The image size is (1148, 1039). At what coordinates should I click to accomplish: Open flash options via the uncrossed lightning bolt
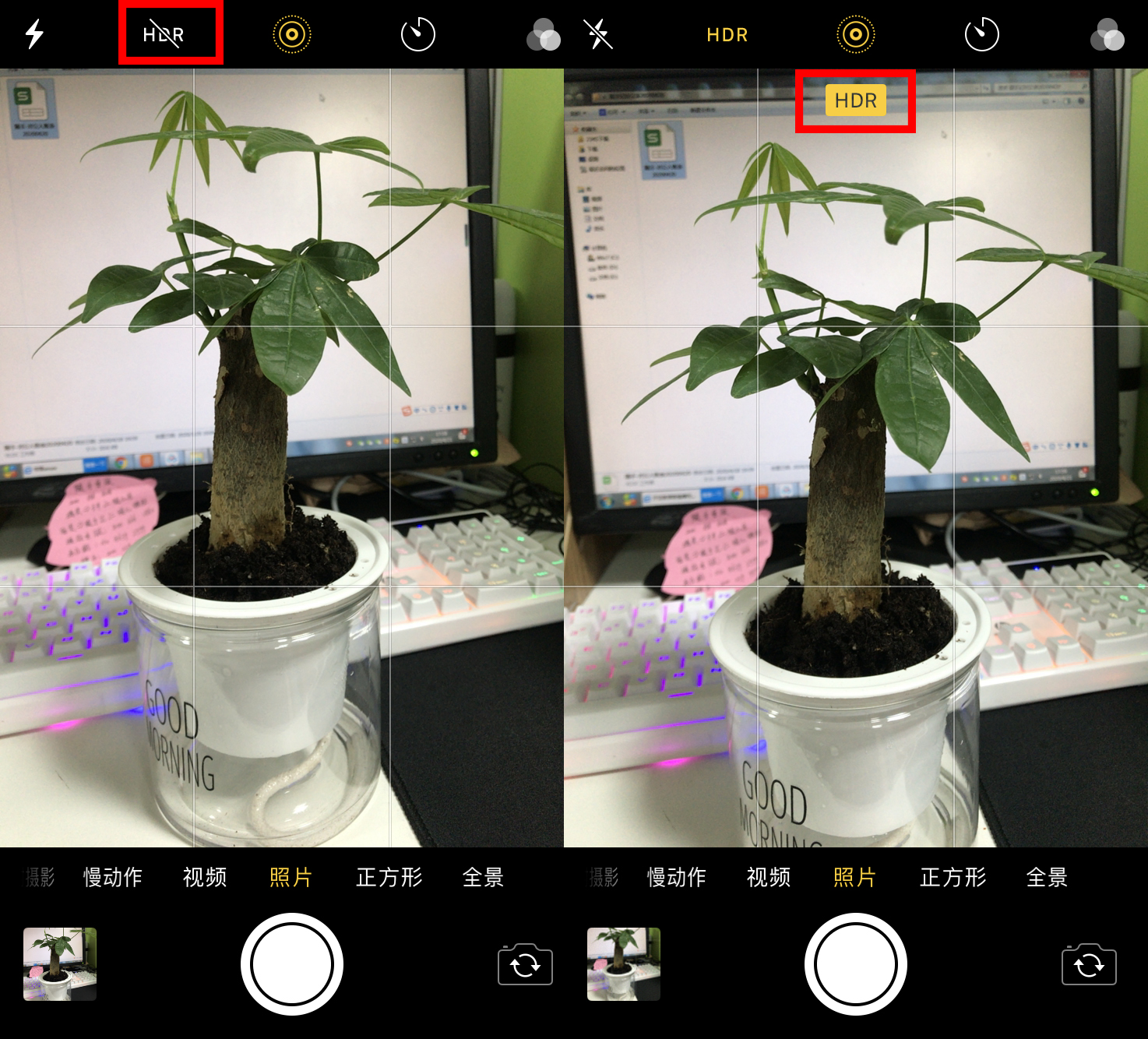pyautogui.click(x=34, y=34)
